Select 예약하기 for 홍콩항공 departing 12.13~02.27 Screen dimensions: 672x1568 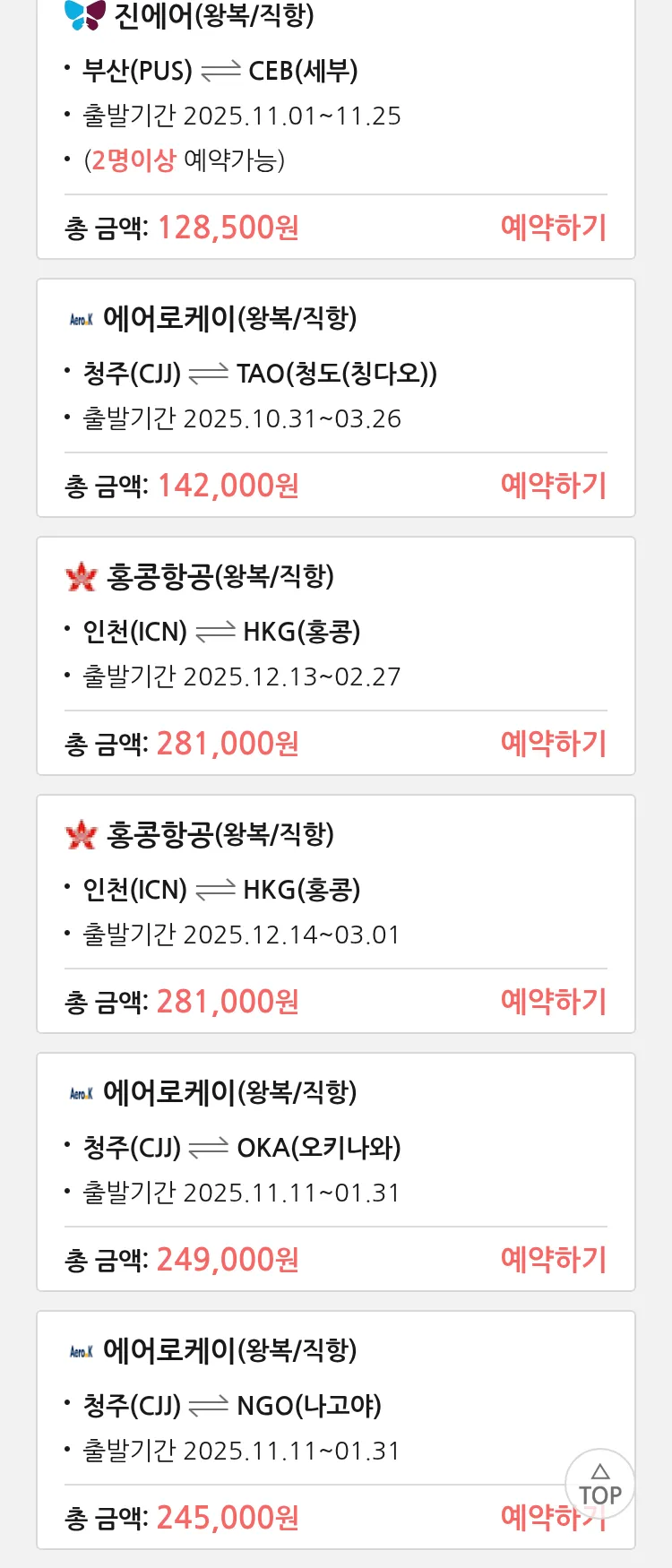click(553, 744)
